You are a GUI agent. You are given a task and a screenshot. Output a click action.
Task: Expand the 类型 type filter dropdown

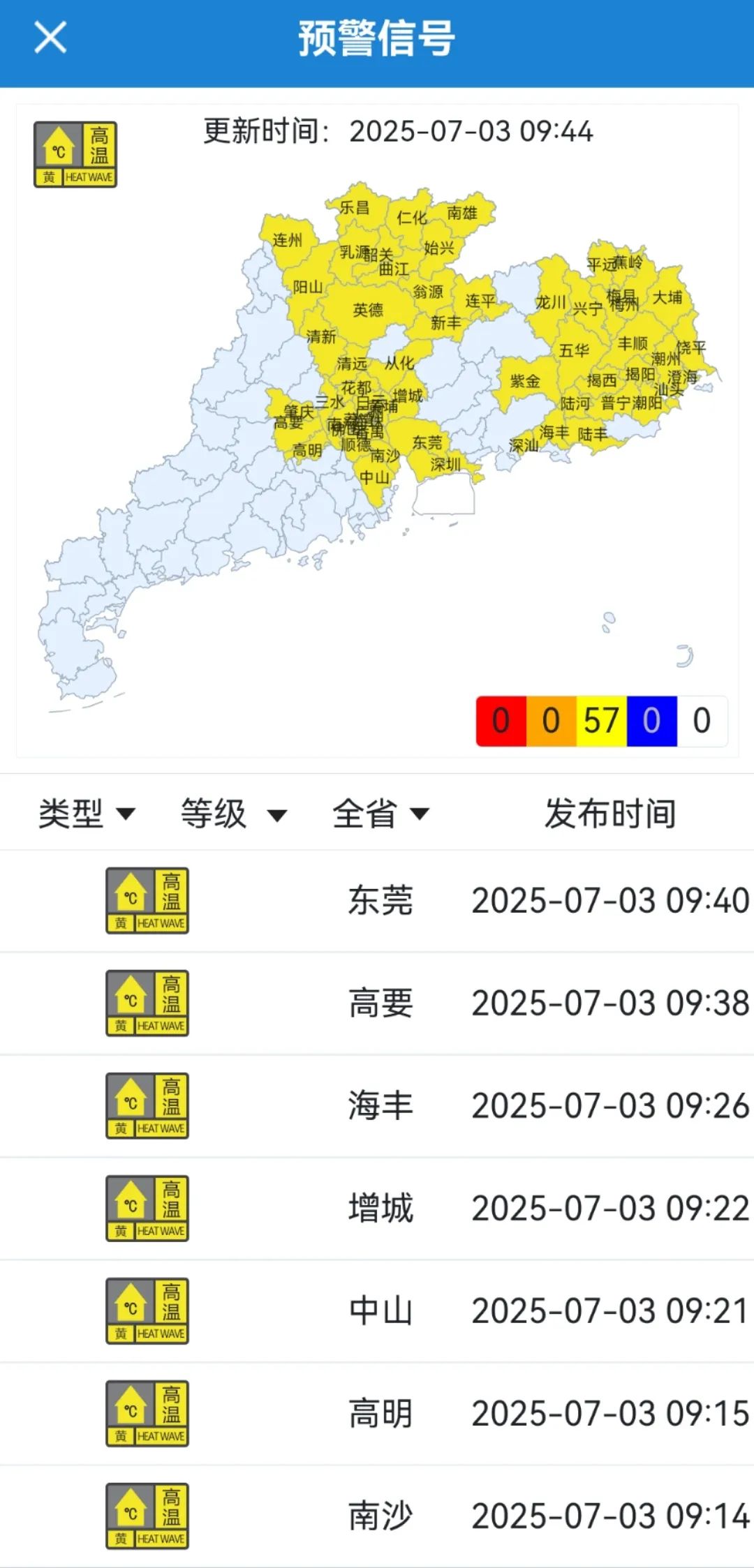tap(87, 814)
